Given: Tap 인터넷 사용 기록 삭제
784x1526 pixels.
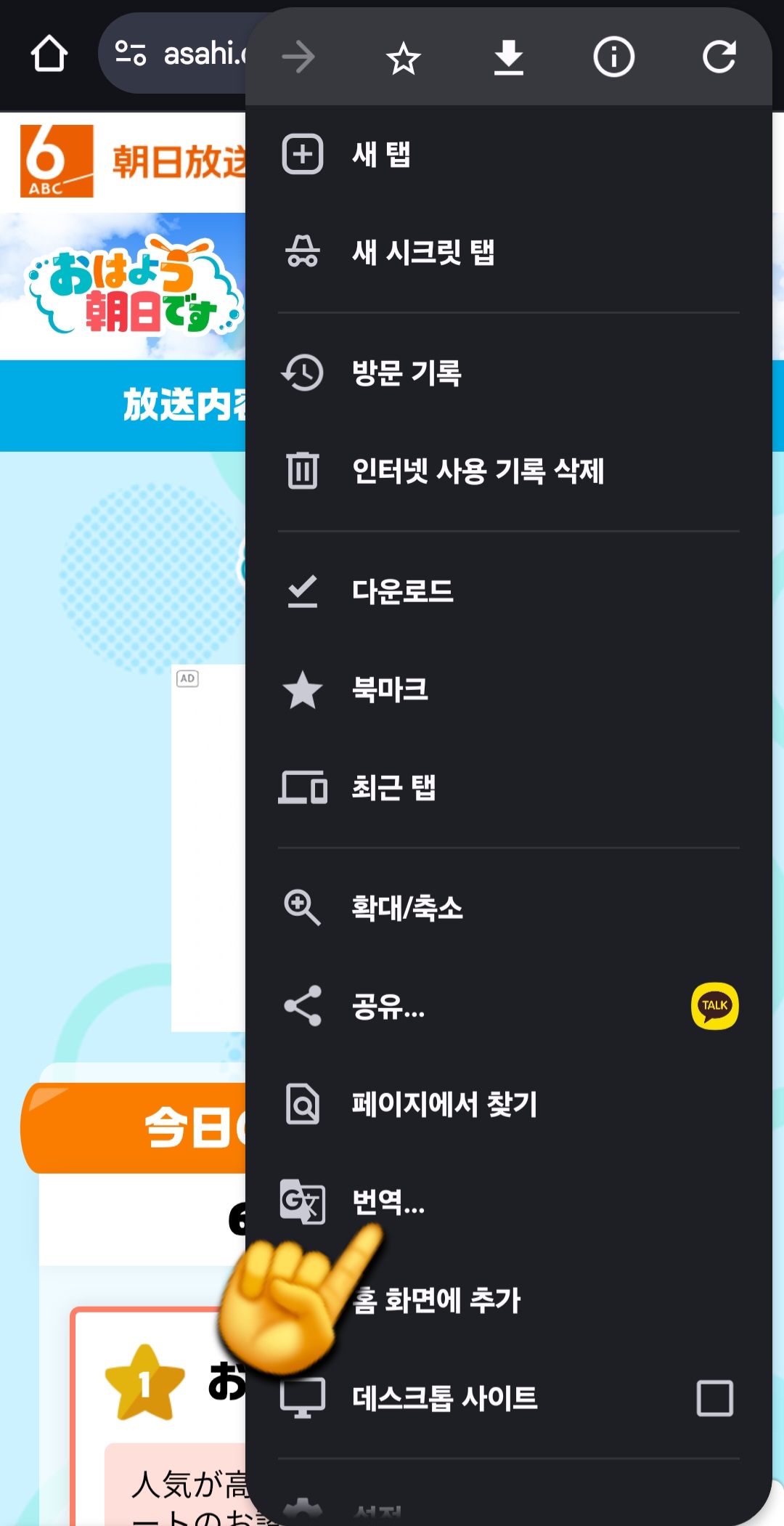Looking at the screenshot, I should click(x=479, y=472).
